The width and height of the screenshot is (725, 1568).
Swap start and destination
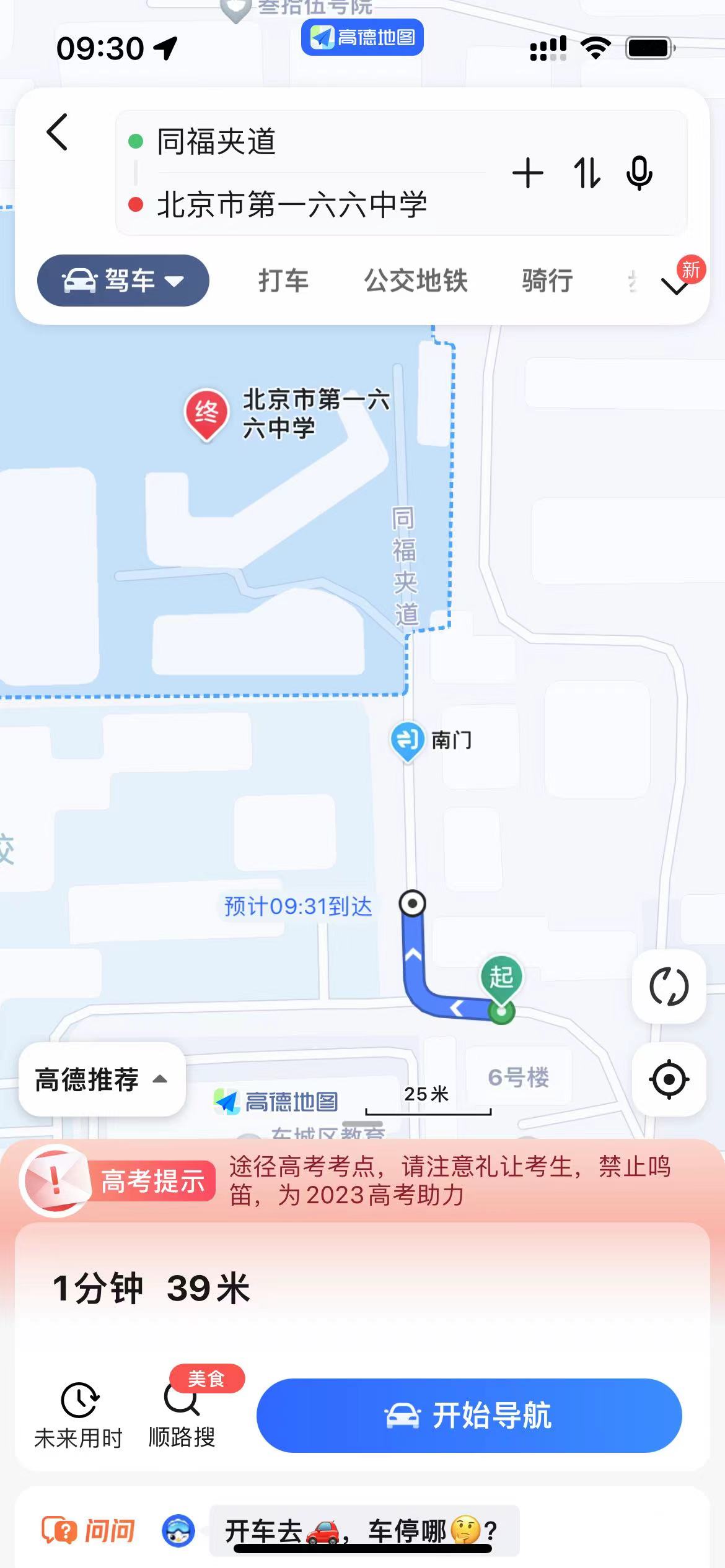click(x=586, y=173)
